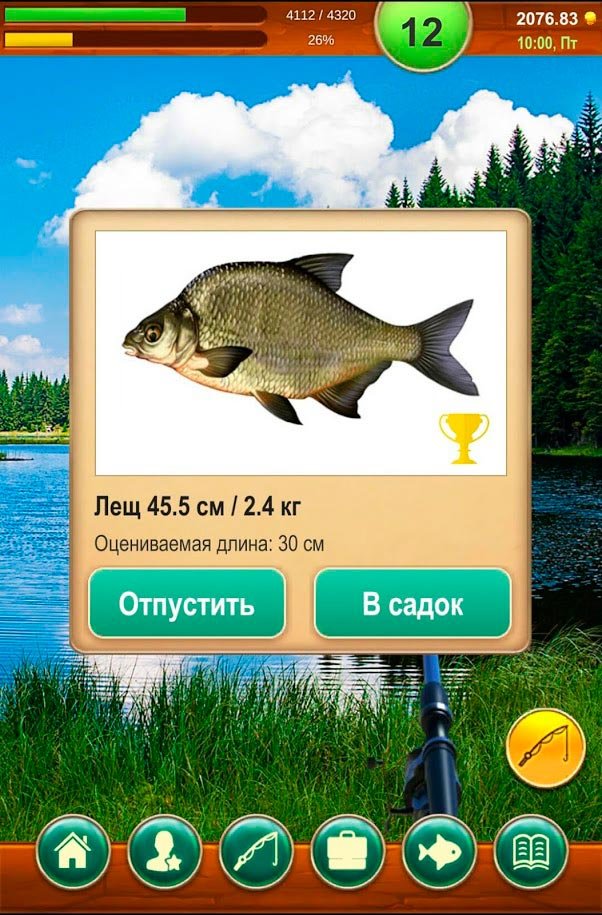Put the bream in the keepnet via В садок
This screenshot has width=602, height=915.
pyautogui.click(x=412, y=603)
